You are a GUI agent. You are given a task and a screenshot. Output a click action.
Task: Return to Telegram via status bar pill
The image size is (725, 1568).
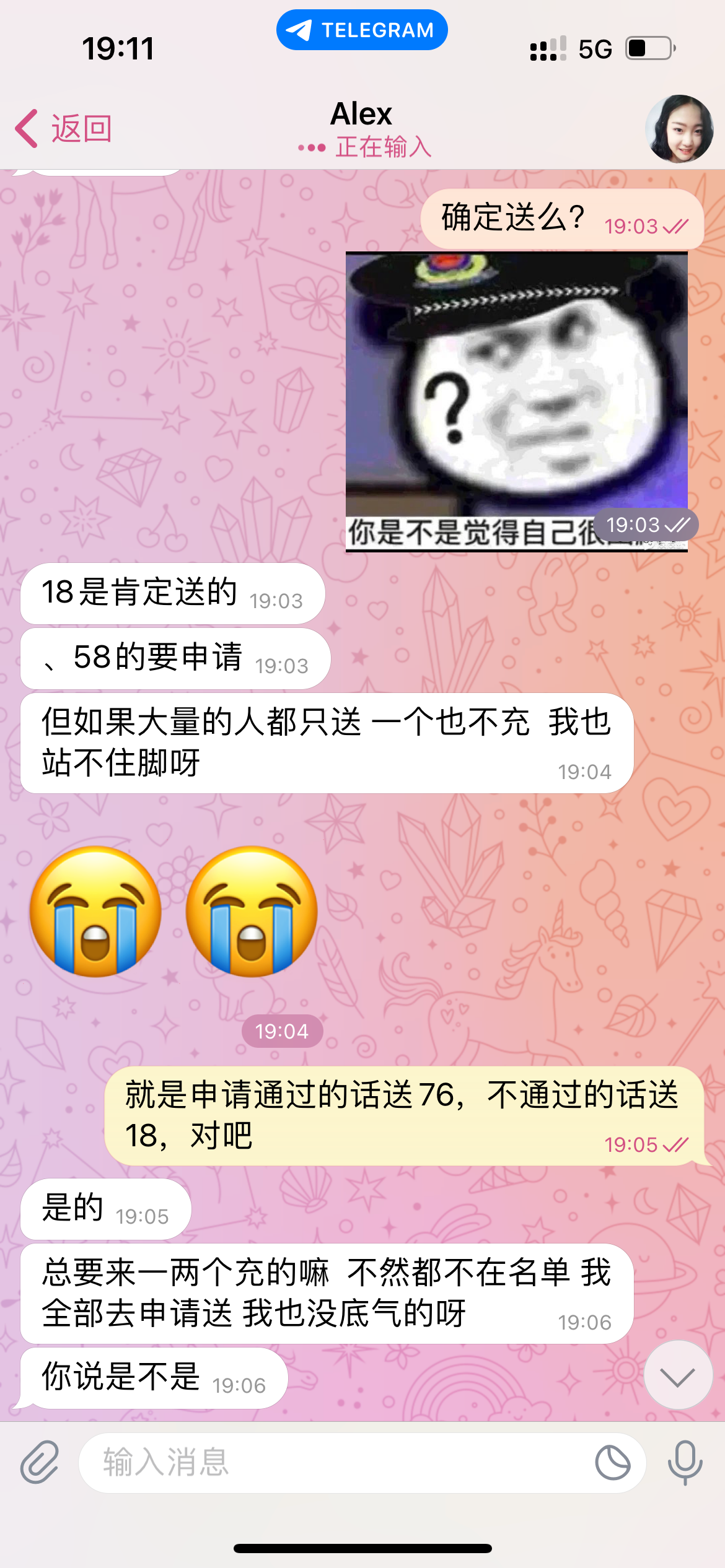[362, 30]
